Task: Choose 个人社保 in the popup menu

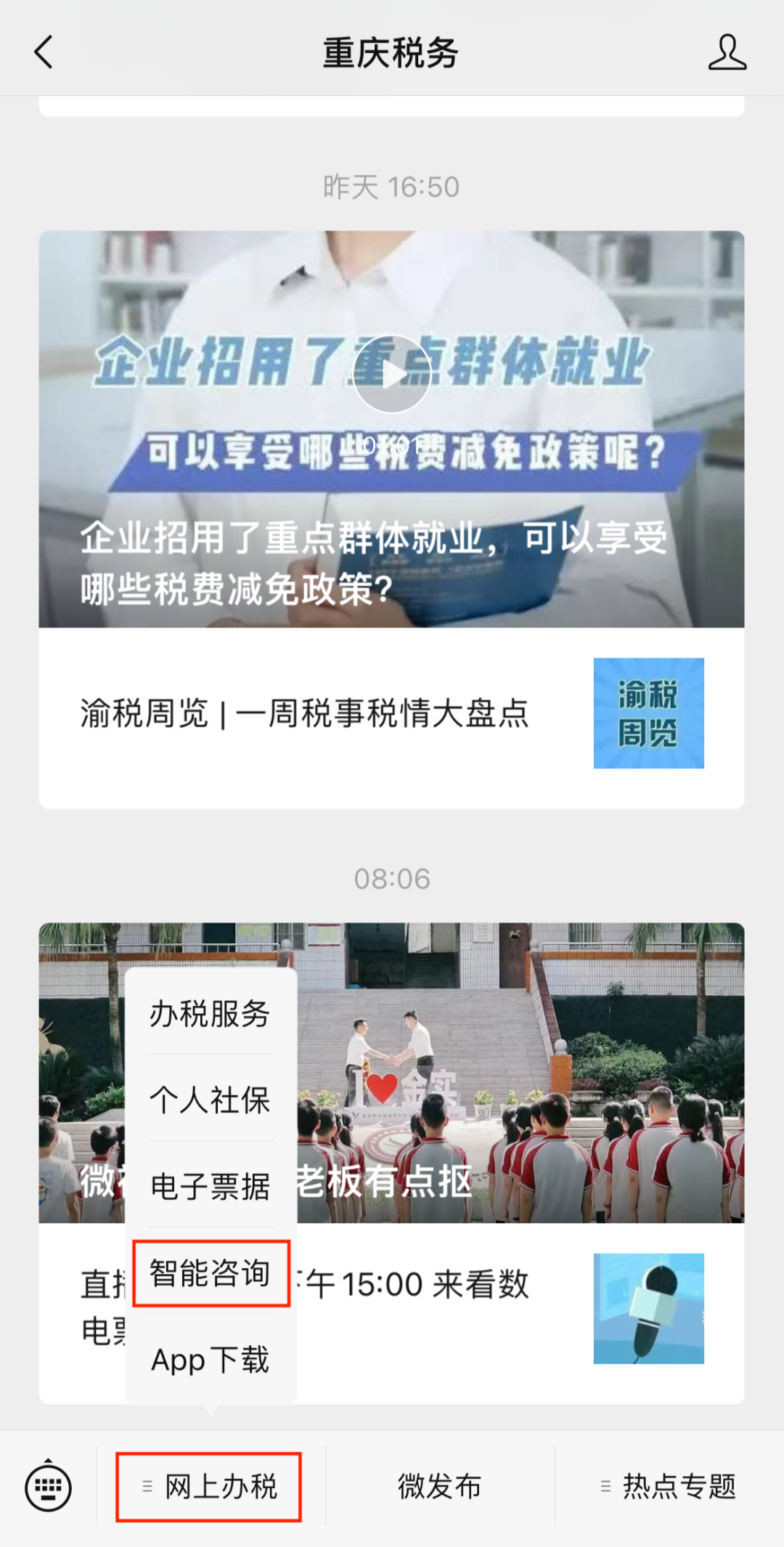Action: [x=211, y=1100]
